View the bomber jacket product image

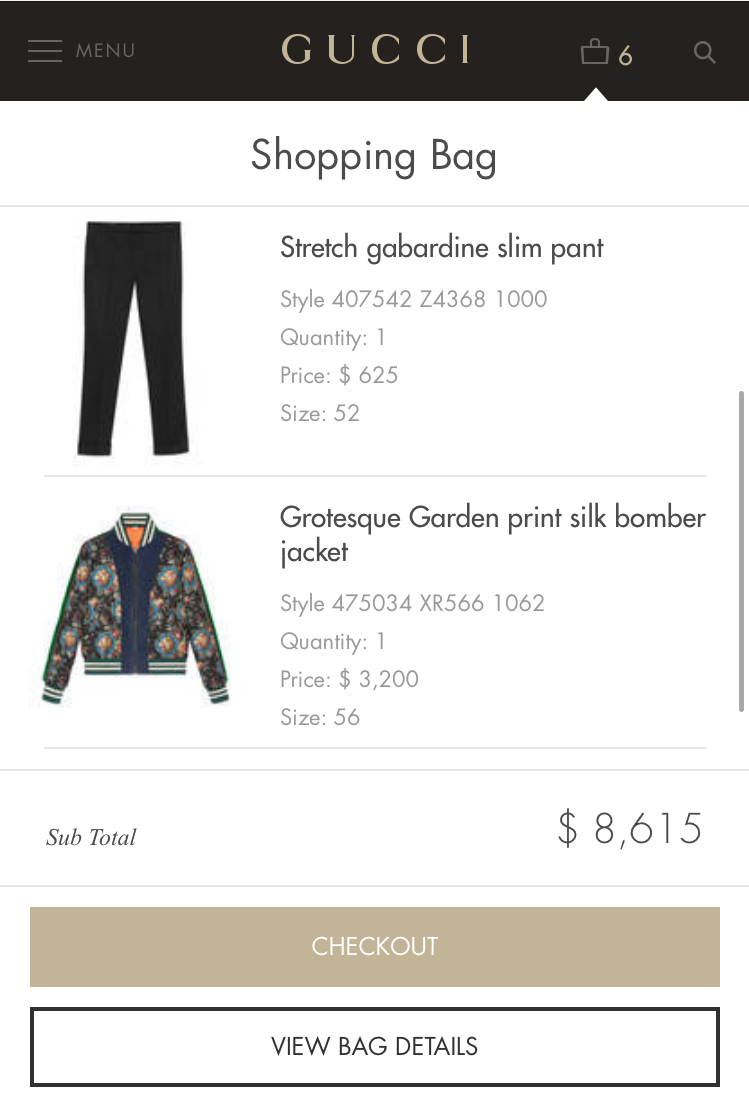(x=136, y=608)
